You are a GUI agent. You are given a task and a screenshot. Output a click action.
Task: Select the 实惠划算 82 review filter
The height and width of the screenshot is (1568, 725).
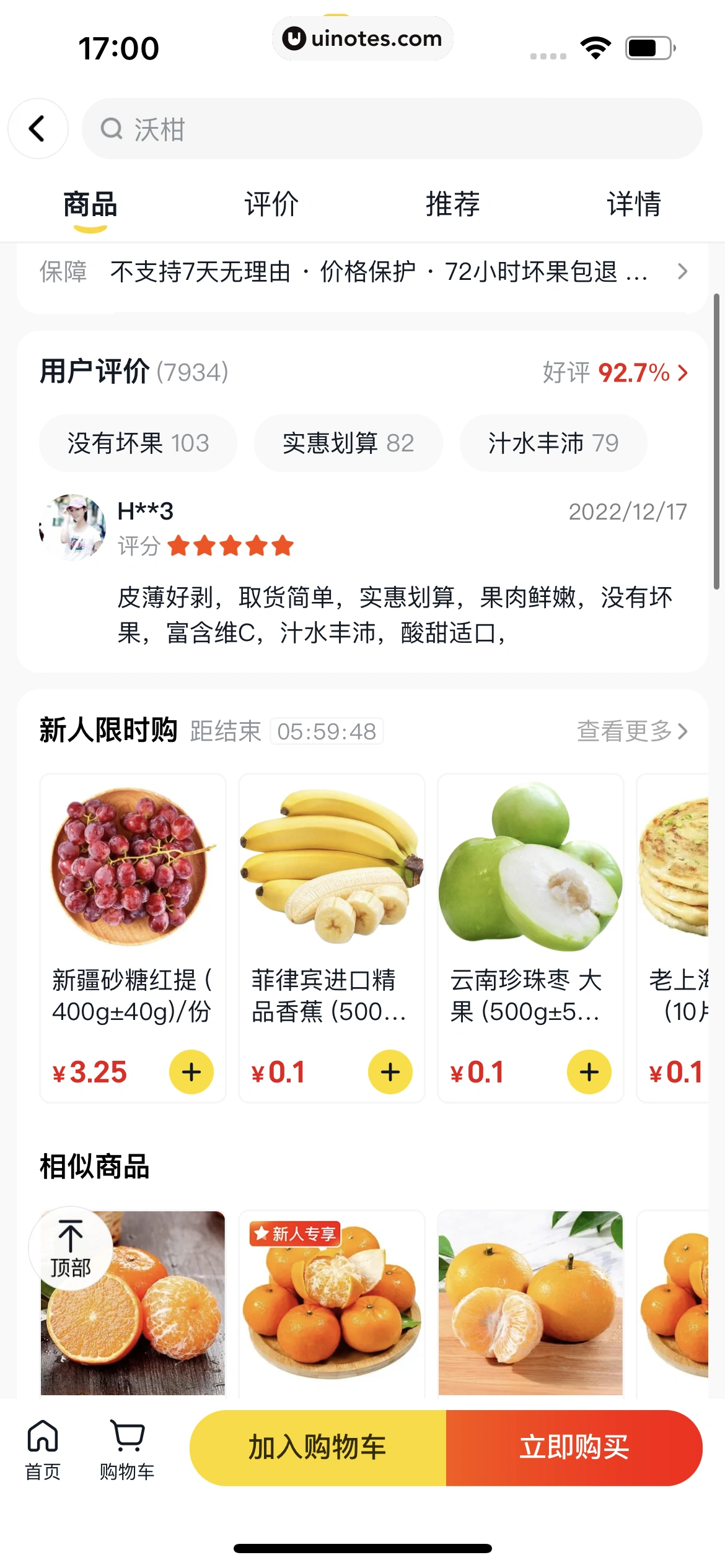click(348, 443)
